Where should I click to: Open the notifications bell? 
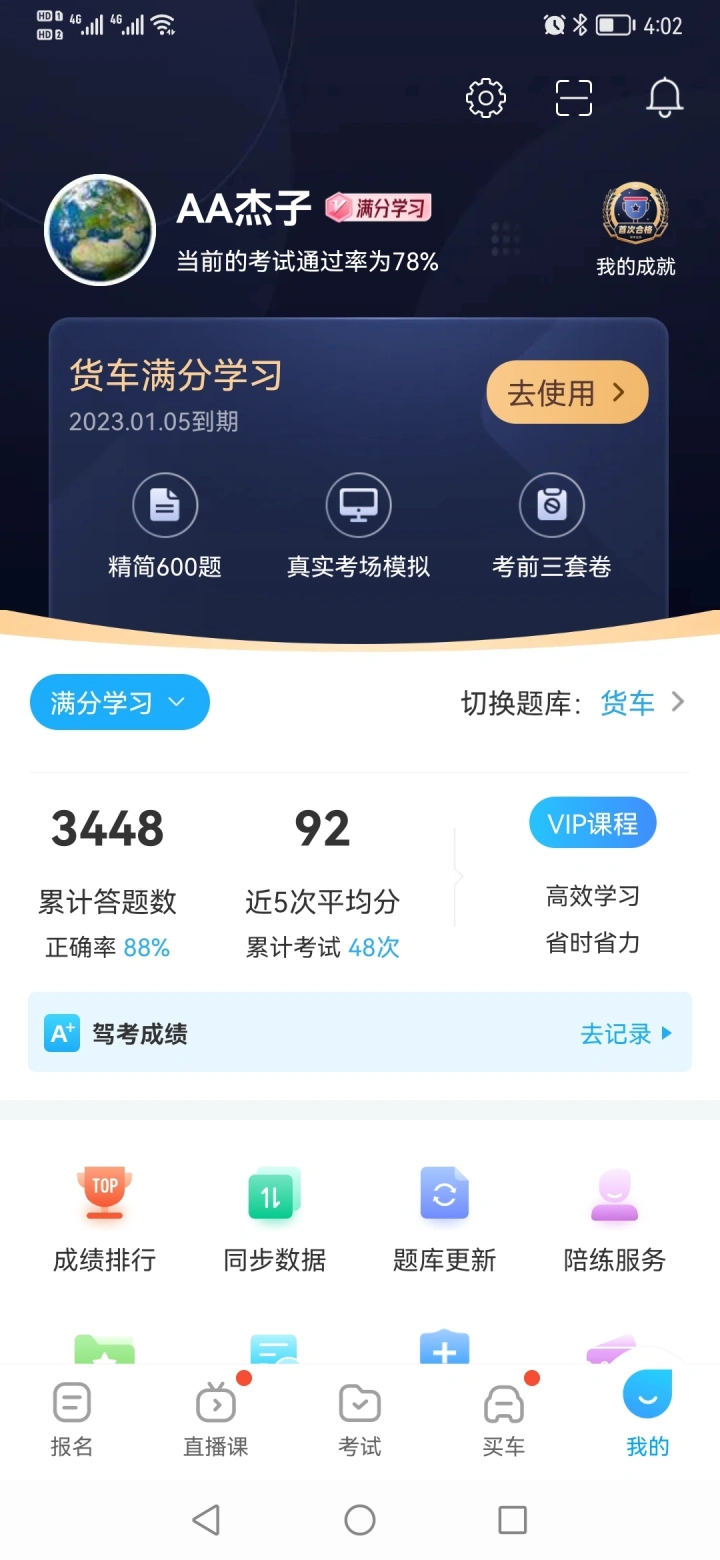[664, 98]
